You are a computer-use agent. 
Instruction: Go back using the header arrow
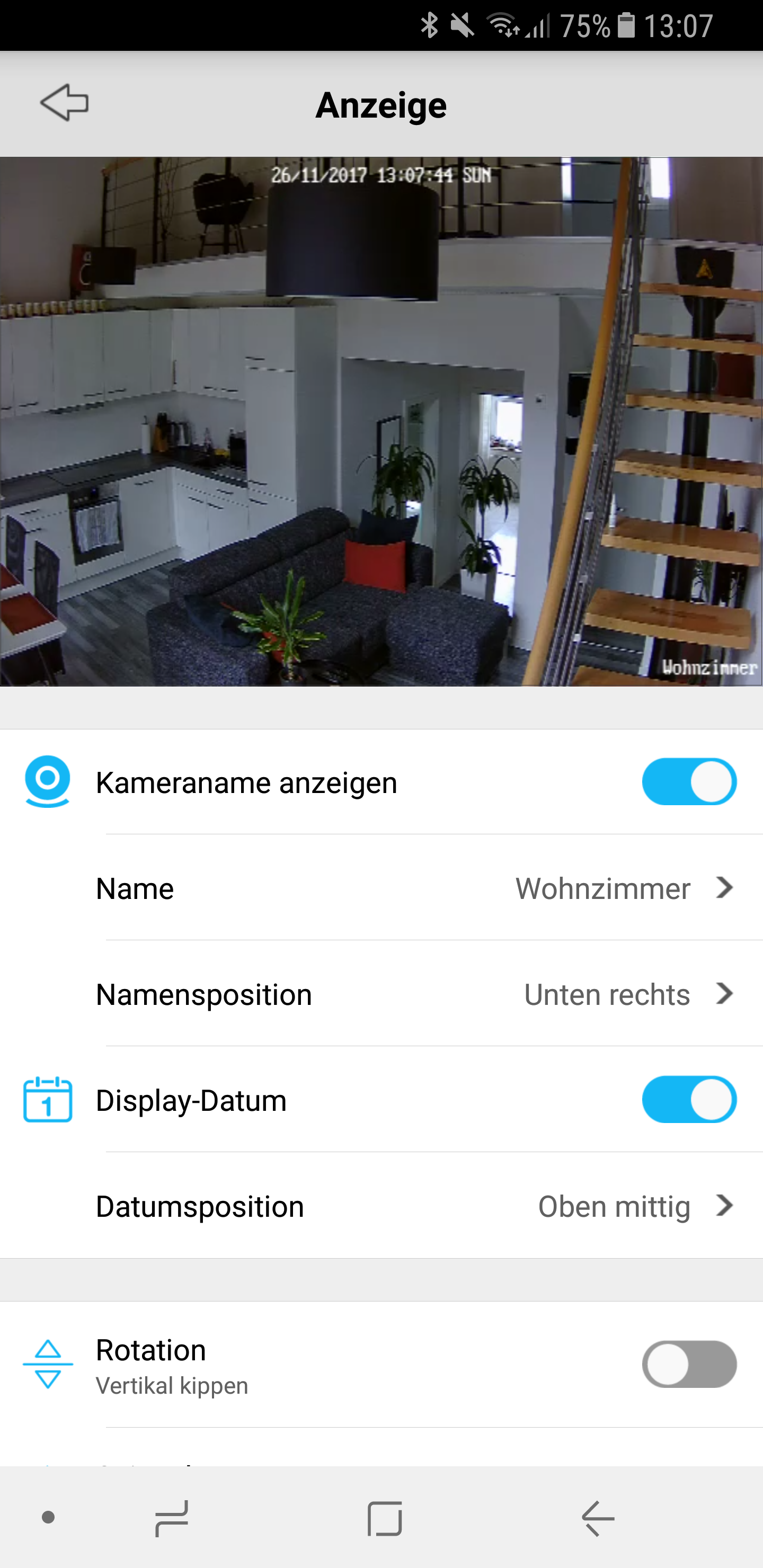click(x=65, y=103)
